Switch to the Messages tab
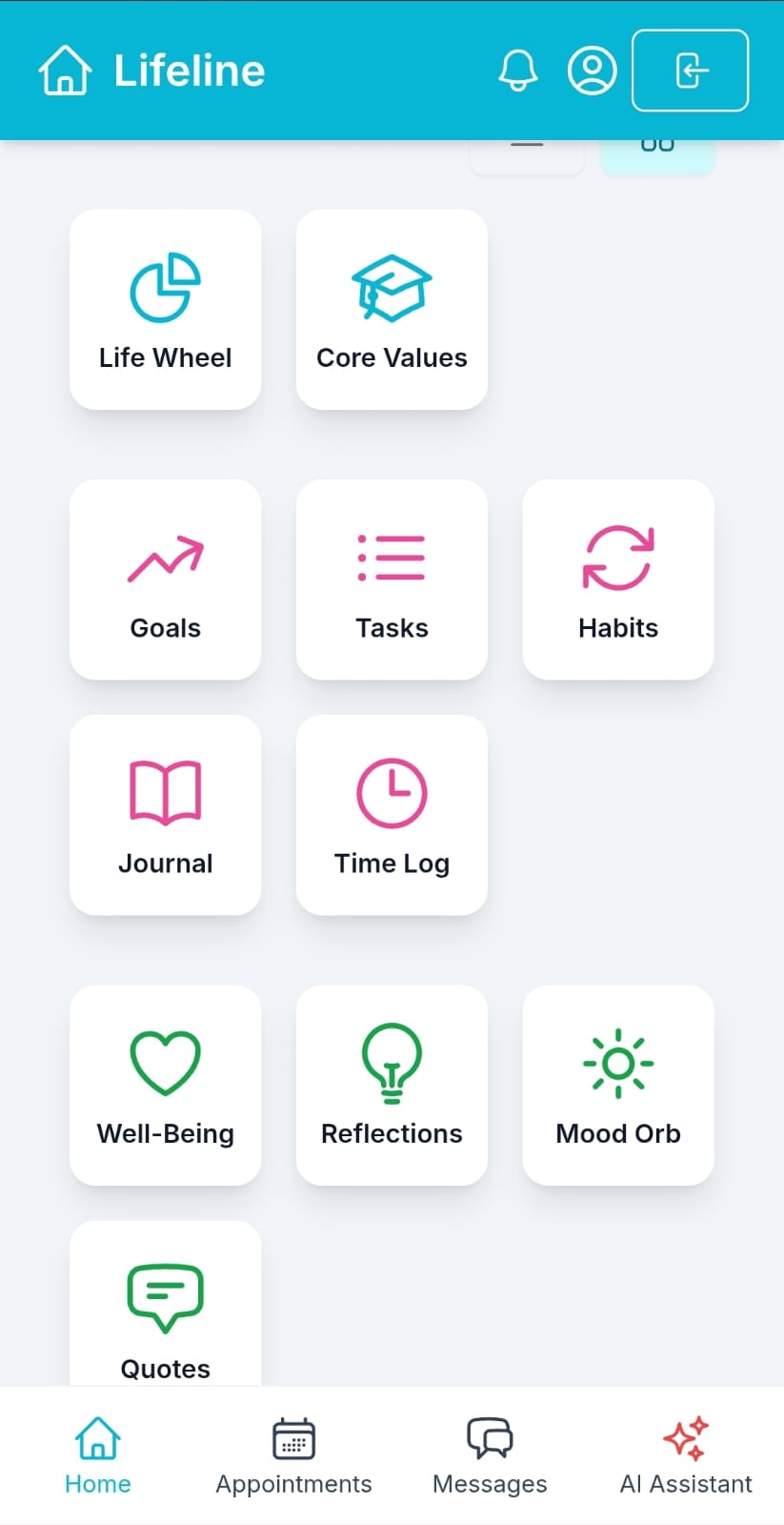The image size is (784, 1525). [490, 1456]
